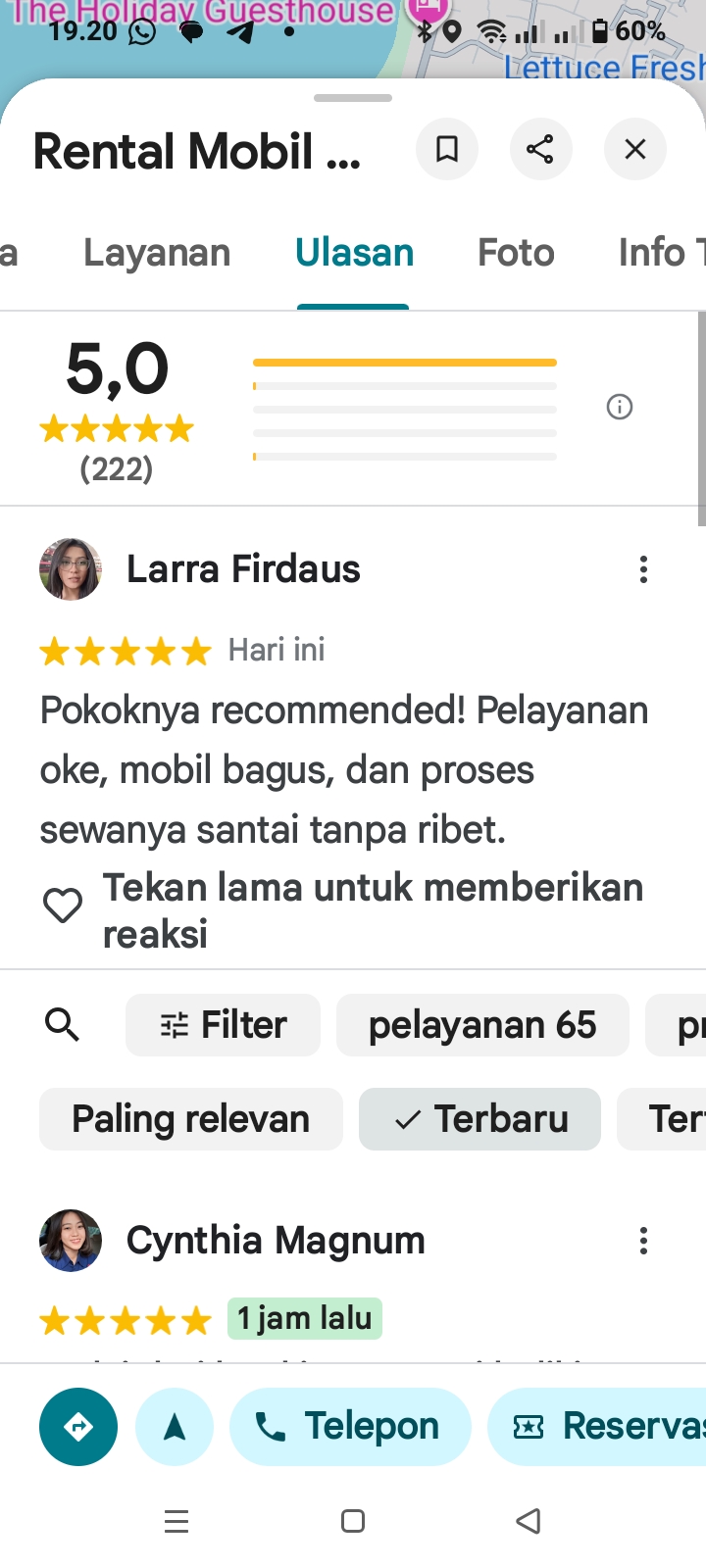
Task: Select the pelayanan 65 chip
Action: pyautogui.click(x=481, y=1025)
